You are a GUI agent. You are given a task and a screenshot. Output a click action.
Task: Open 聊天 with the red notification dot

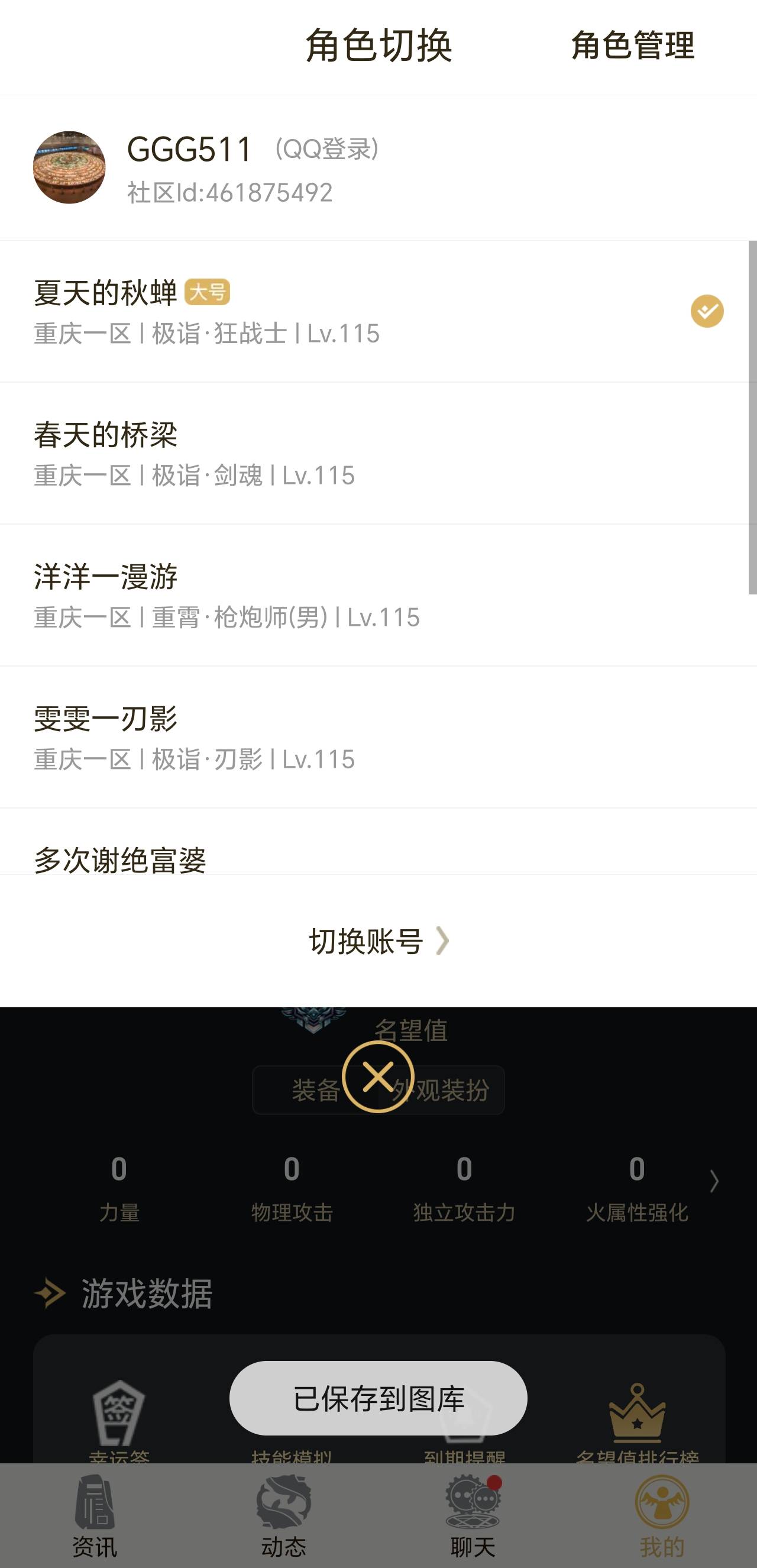point(472,1501)
